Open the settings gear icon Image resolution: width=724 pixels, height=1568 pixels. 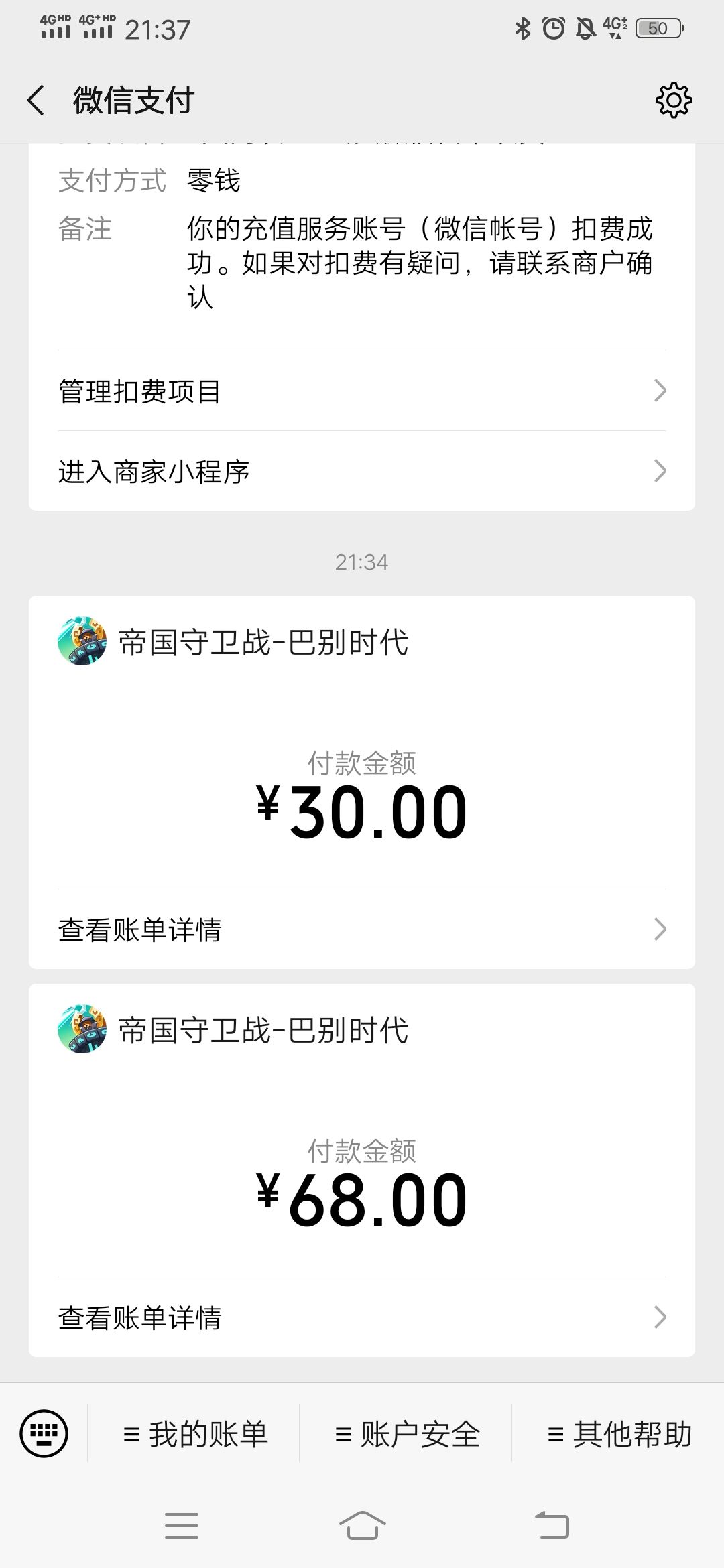[x=673, y=101]
